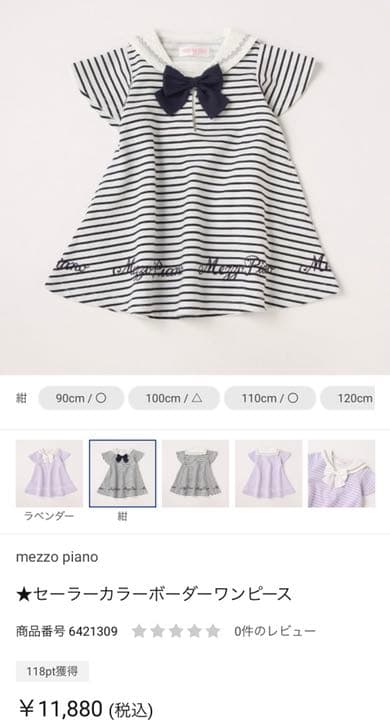View the navy dress back thumbnail
The height and width of the screenshot is (720, 390).
[195, 474]
